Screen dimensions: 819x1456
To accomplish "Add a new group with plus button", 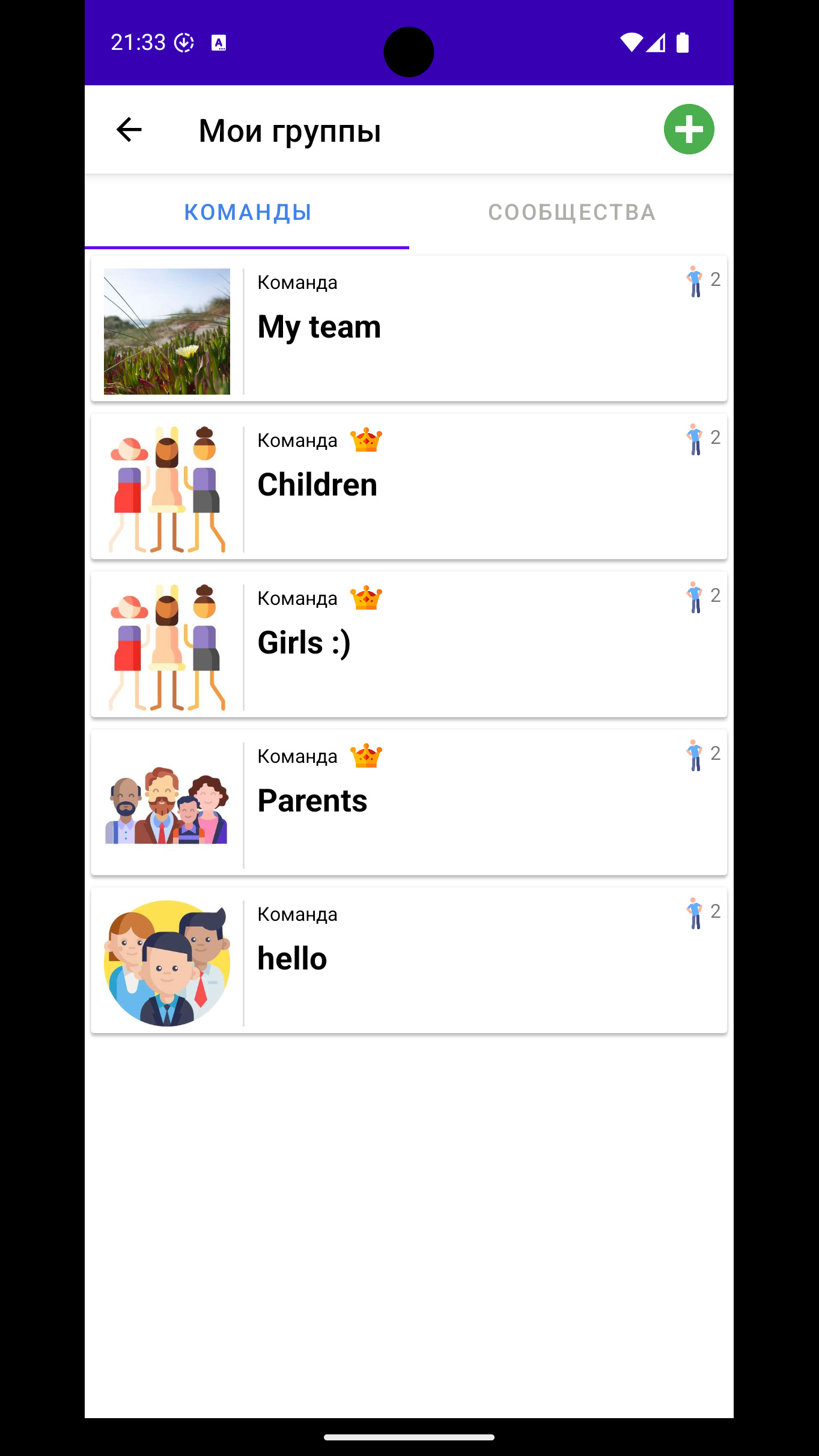I will coord(689,129).
